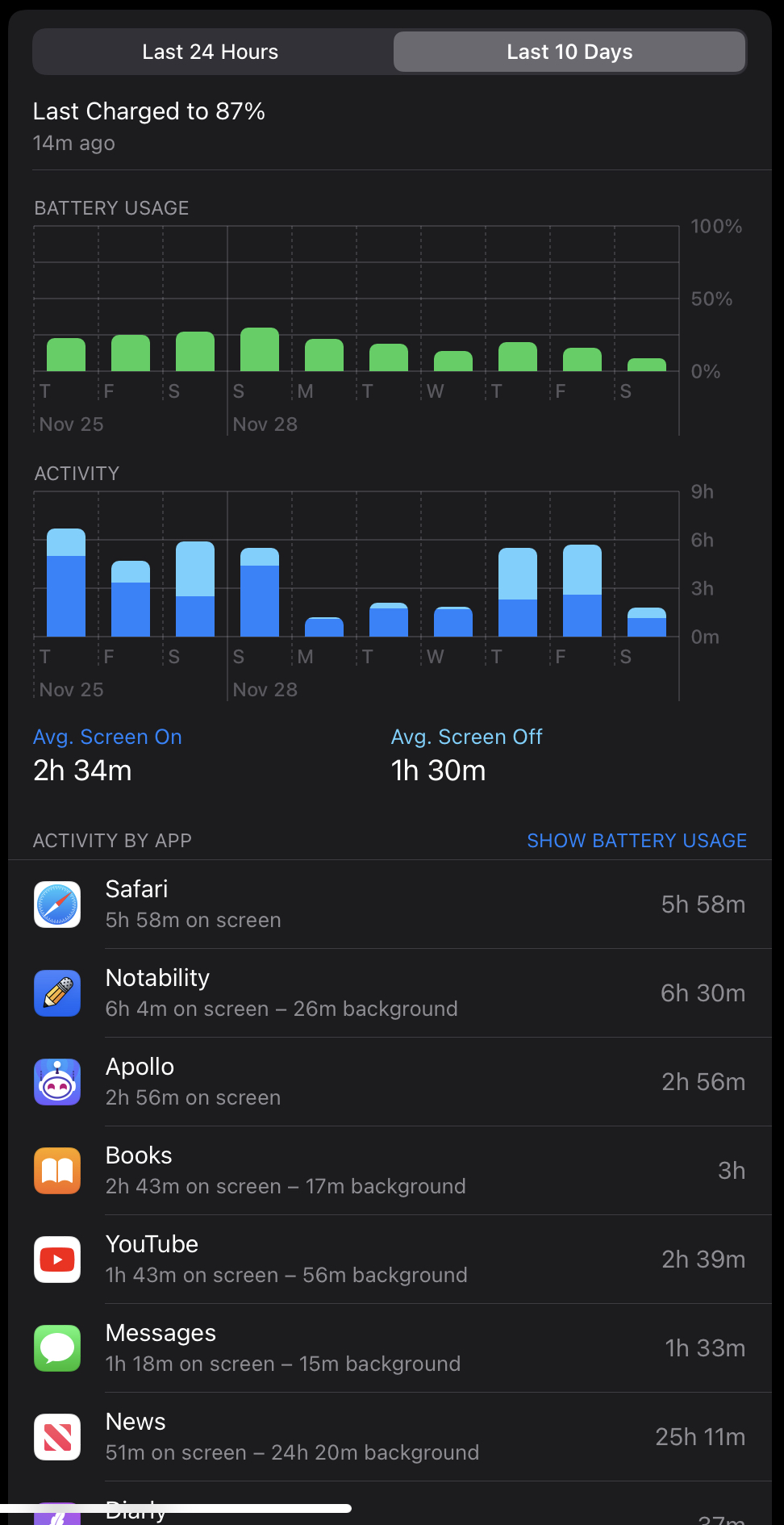This screenshot has width=784, height=1525.
Task: Tap the Apollo app entry
Action: click(x=390, y=1082)
